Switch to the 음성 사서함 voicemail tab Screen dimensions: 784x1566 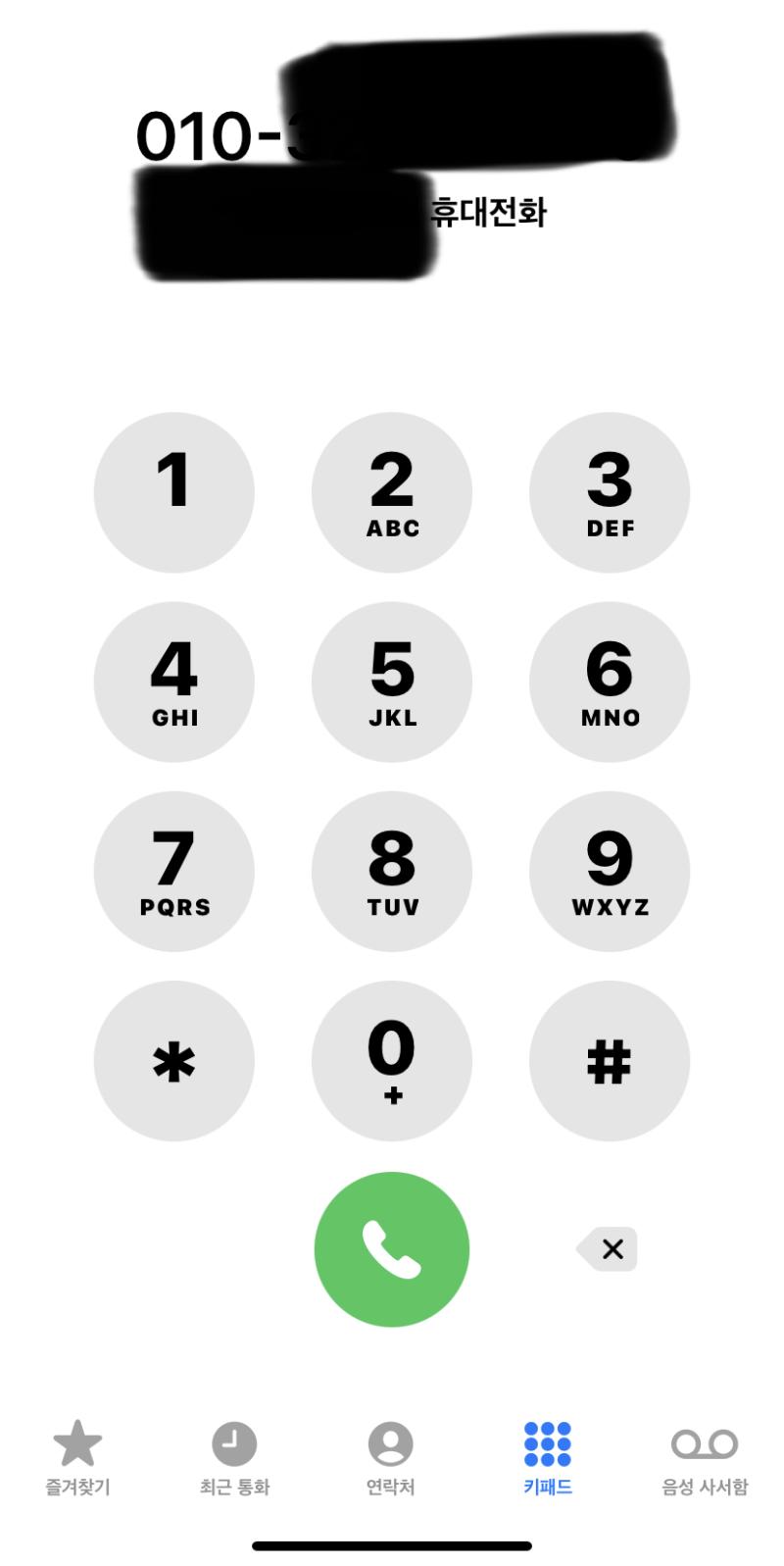click(x=705, y=1458)
